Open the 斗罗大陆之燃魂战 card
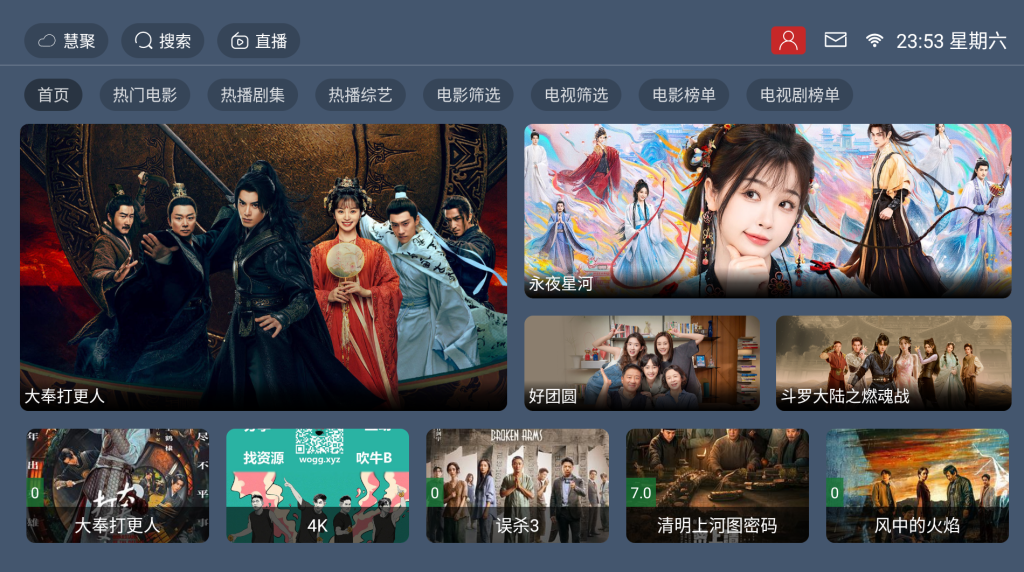 point(893,362)
